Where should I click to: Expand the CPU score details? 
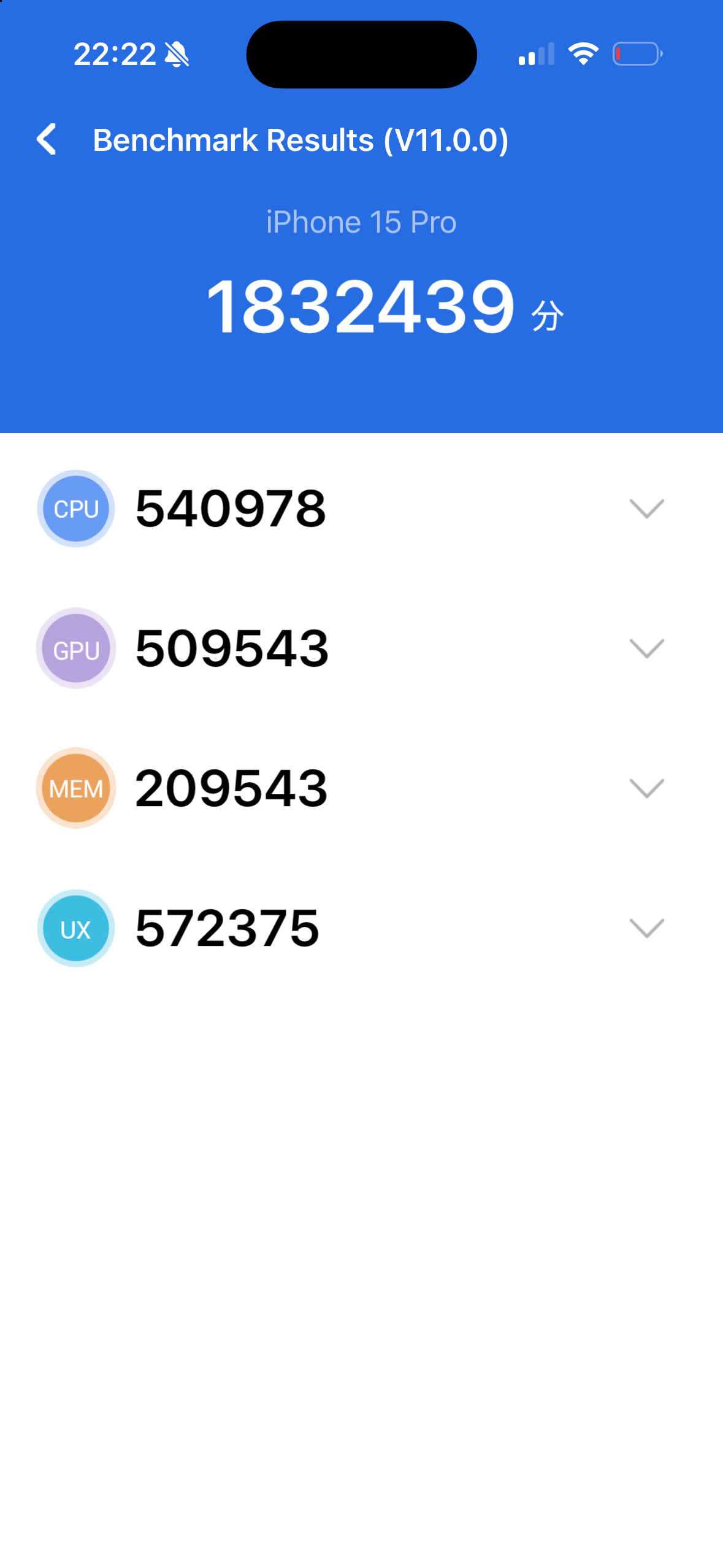click(x=646, y=509)
